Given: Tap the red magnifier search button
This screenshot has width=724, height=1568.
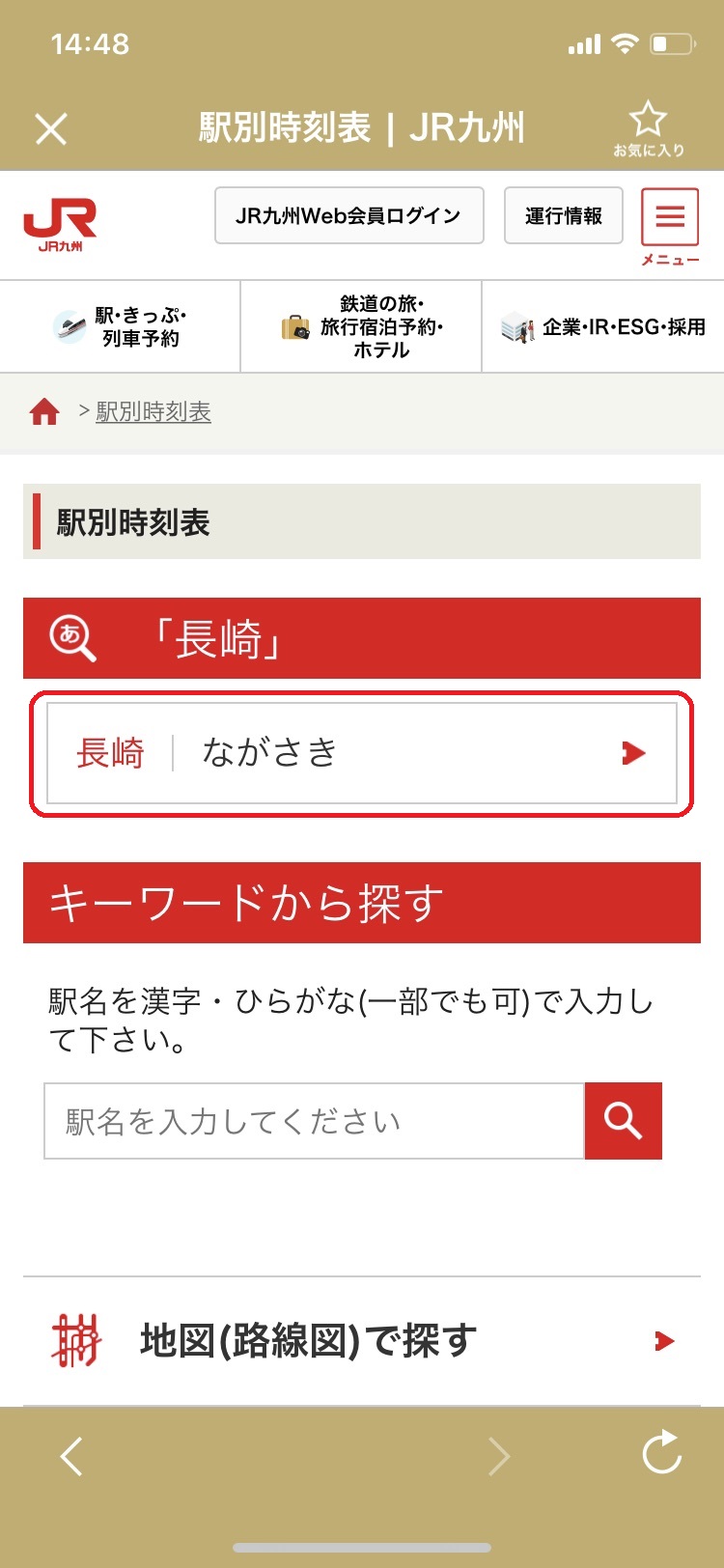Looking at the screenshot, I should (624, 1121).
